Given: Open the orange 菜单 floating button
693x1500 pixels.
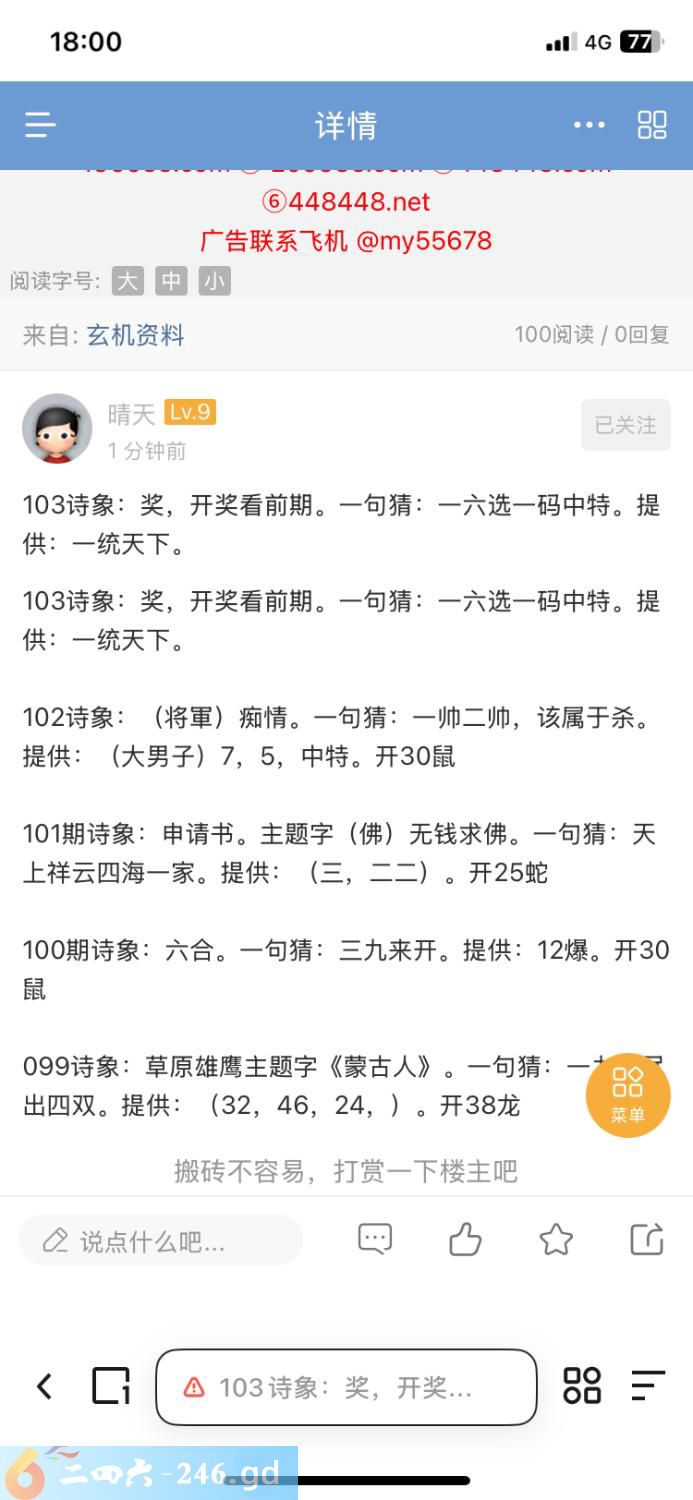Looking at the screenshot, I should [627, 1094].
